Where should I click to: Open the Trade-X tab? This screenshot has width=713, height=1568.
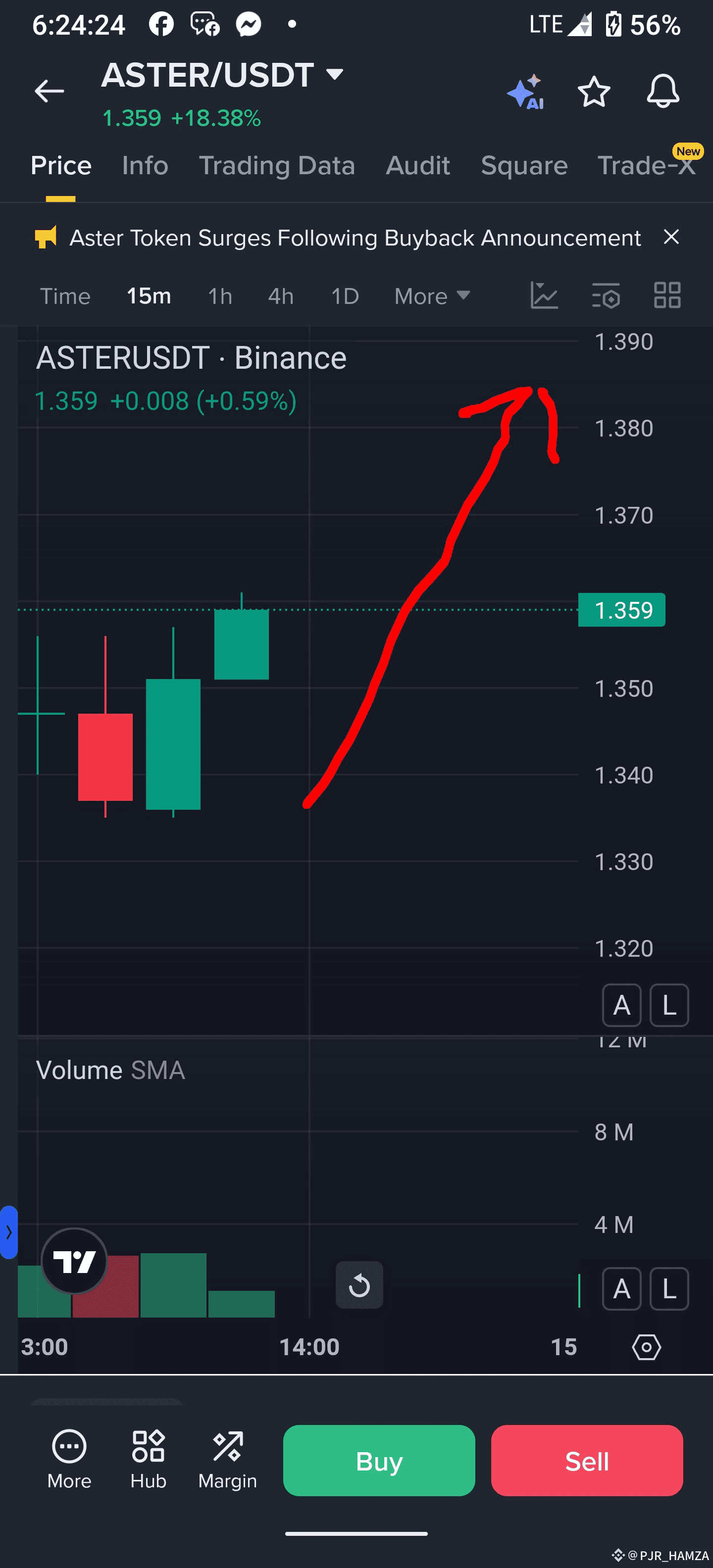pyautogui.click(x=646, y=166)
